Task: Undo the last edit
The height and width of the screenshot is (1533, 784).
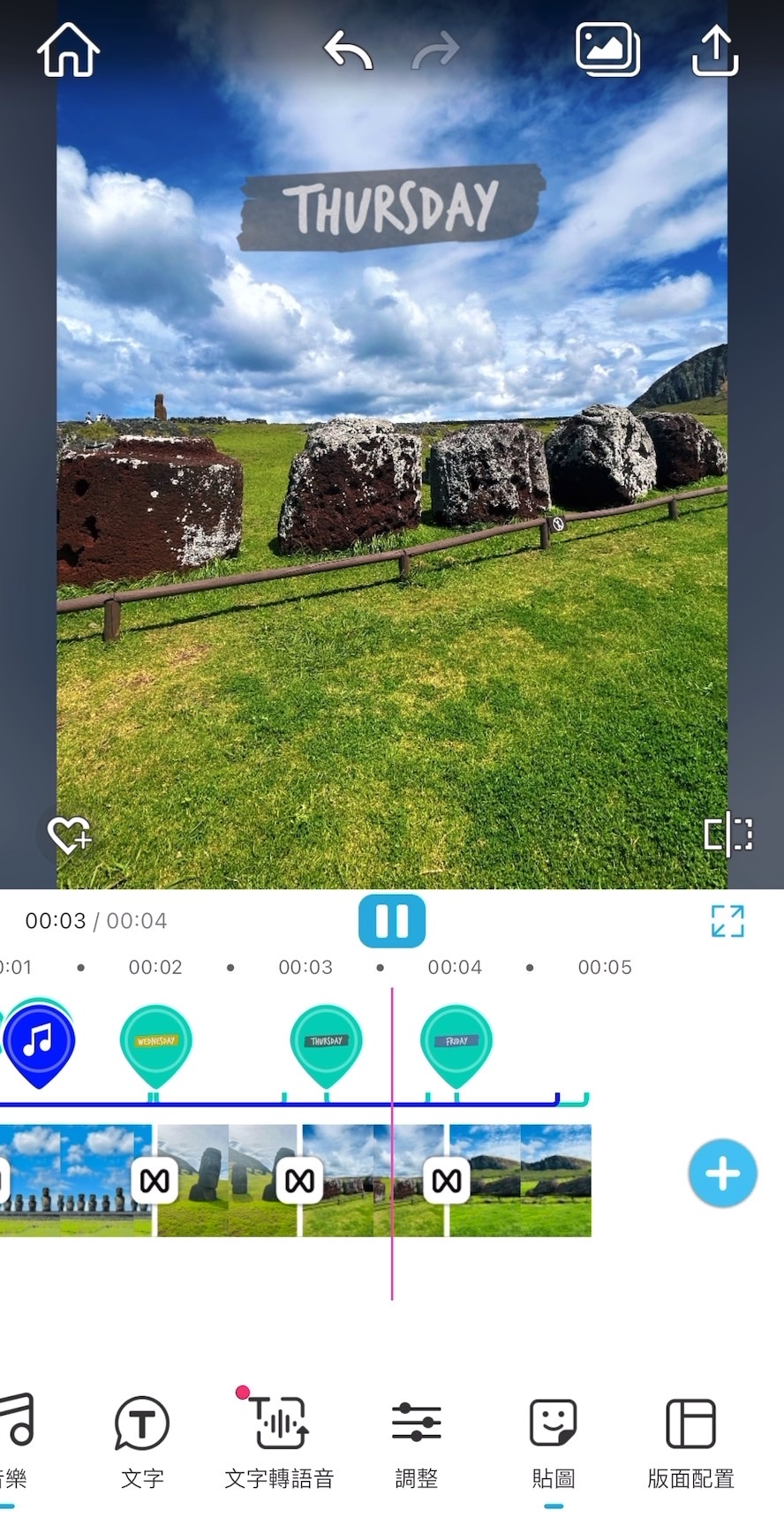Action: [348, 50]
